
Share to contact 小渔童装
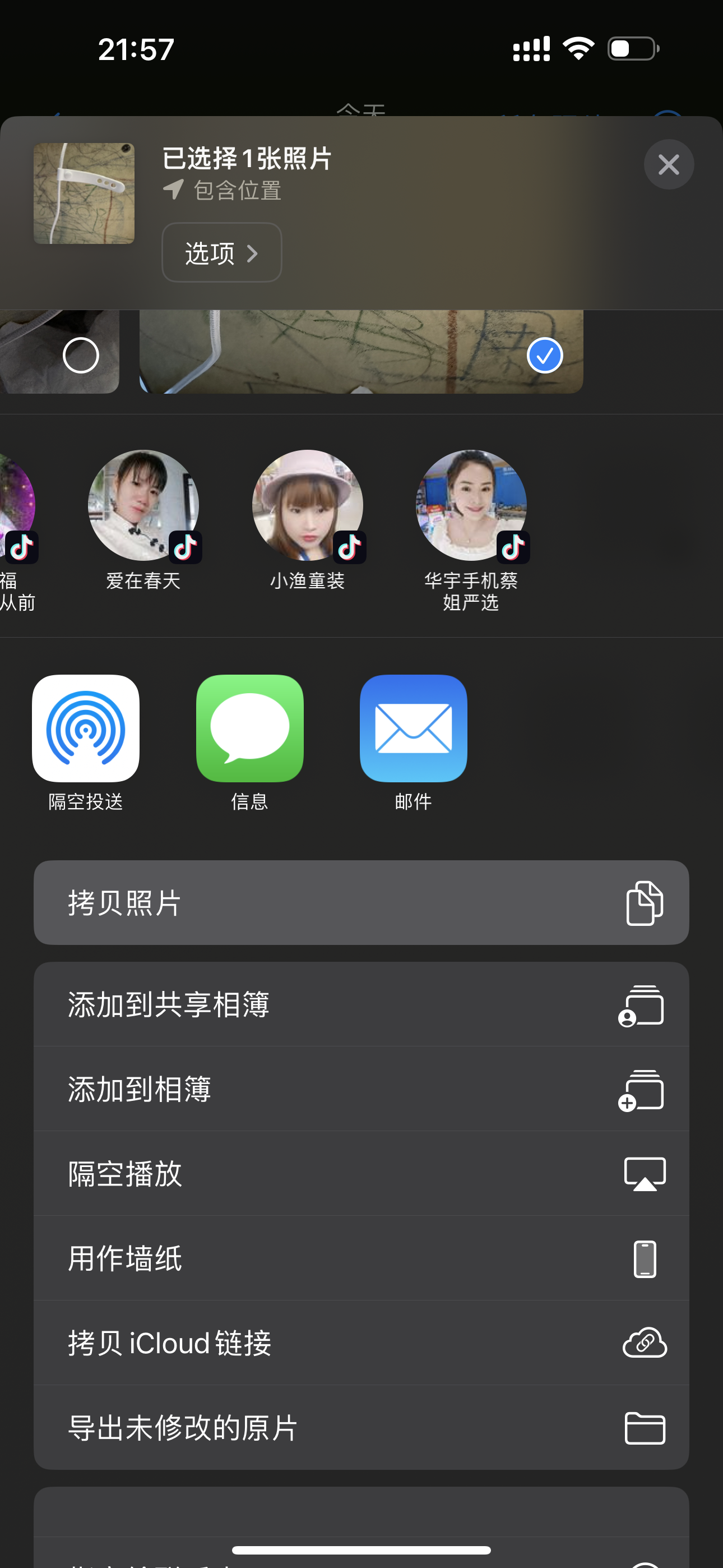coord(307,506)
